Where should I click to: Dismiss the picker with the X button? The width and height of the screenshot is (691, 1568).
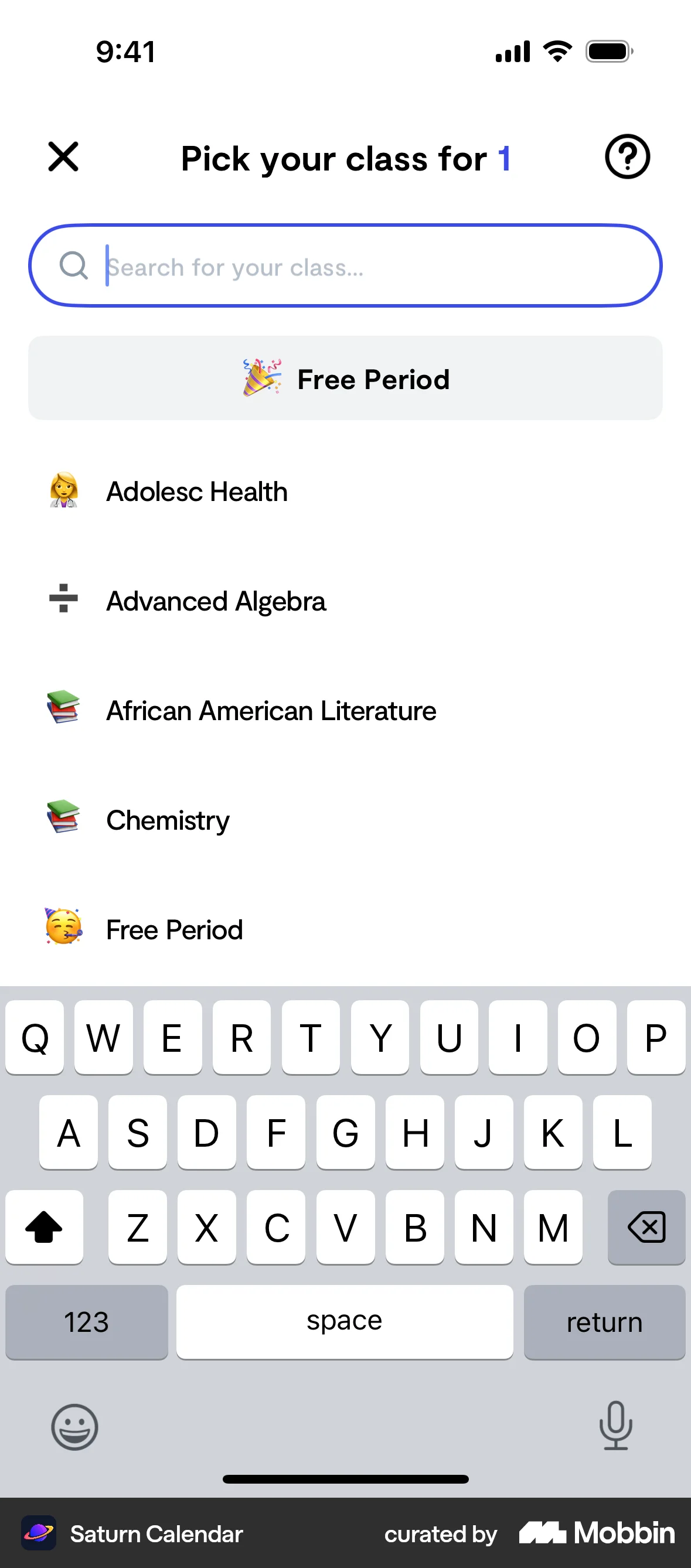click(x=63, y=157)
